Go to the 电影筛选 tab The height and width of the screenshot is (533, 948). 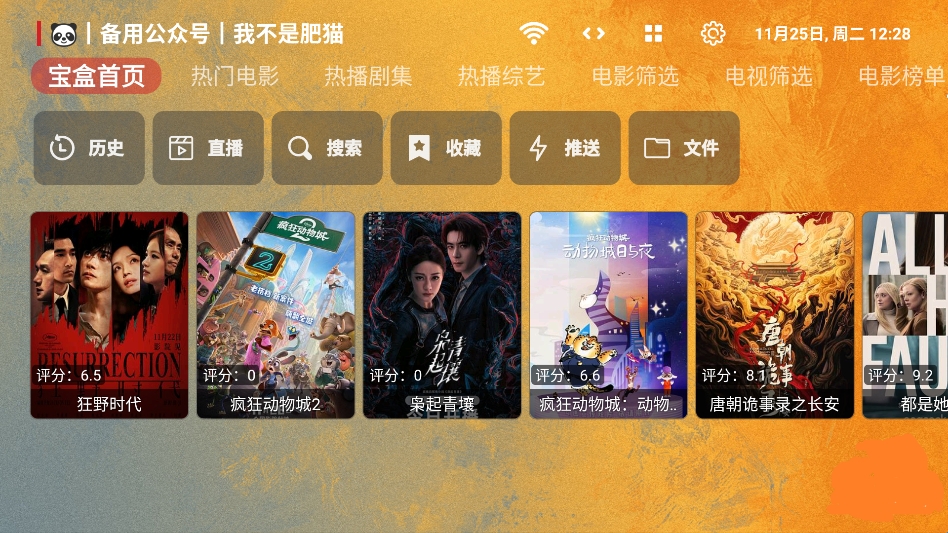pyautogui.click(x=635, y=76)
